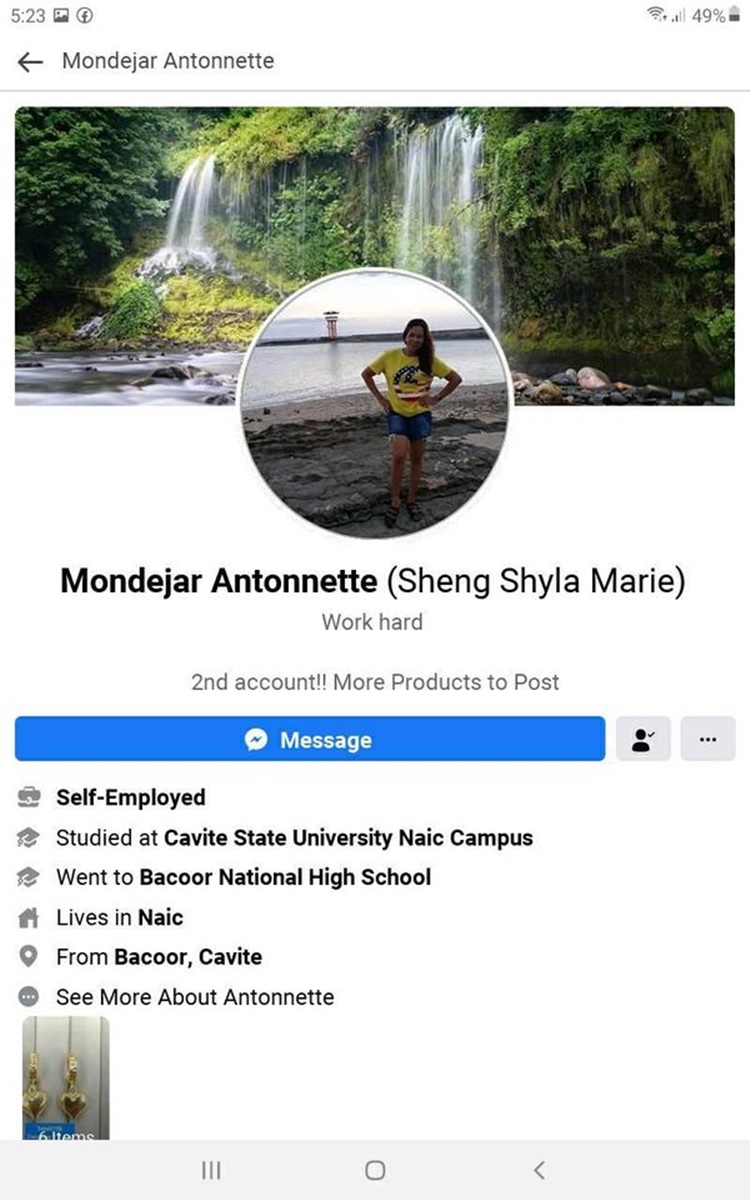Image resolution: width=750 pixels, height=1200 pixels.
Task: Open the earrings 6 Items thumbnail
Action: pyautogui.click(x=65, y=1078)
